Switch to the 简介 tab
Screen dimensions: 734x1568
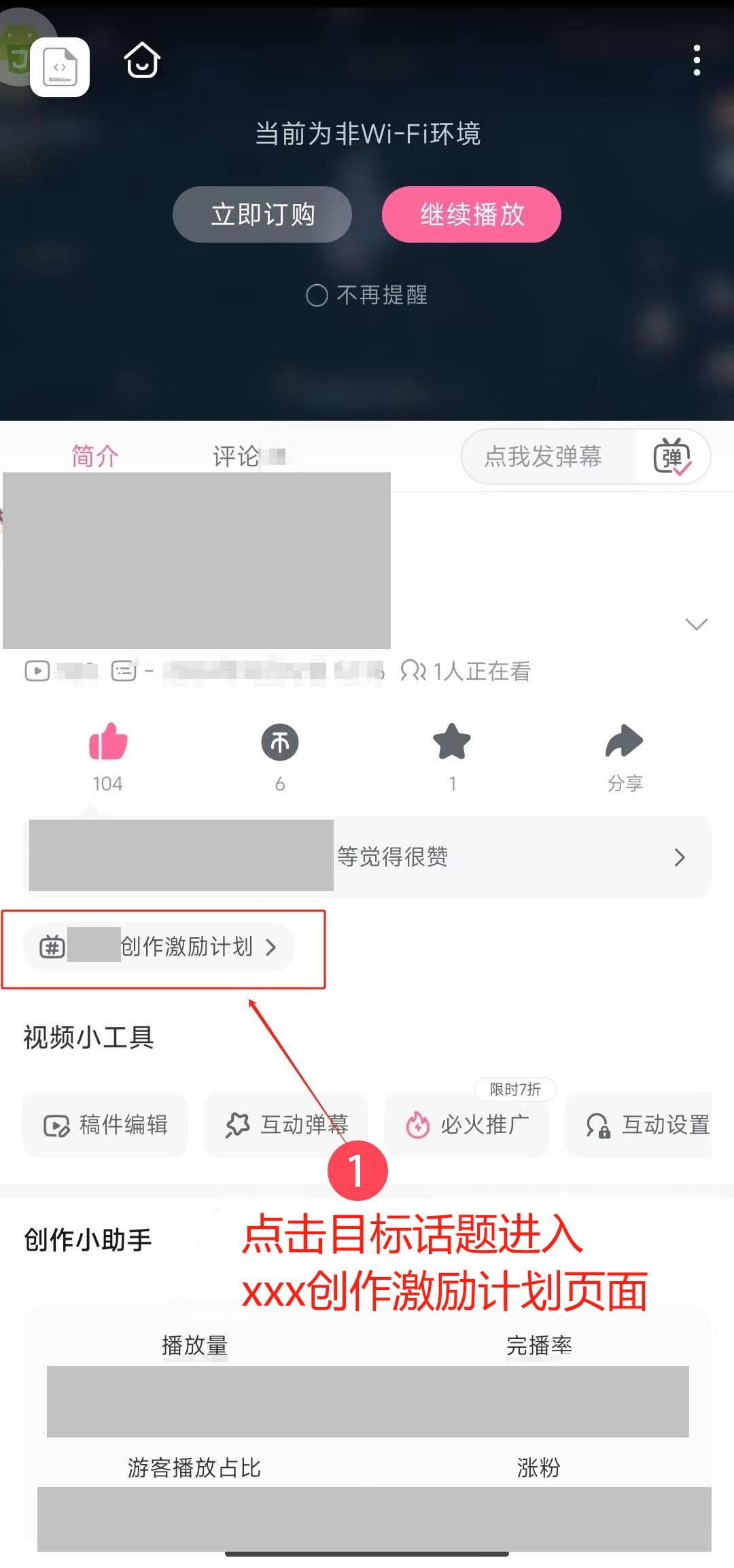coord(95,455)
